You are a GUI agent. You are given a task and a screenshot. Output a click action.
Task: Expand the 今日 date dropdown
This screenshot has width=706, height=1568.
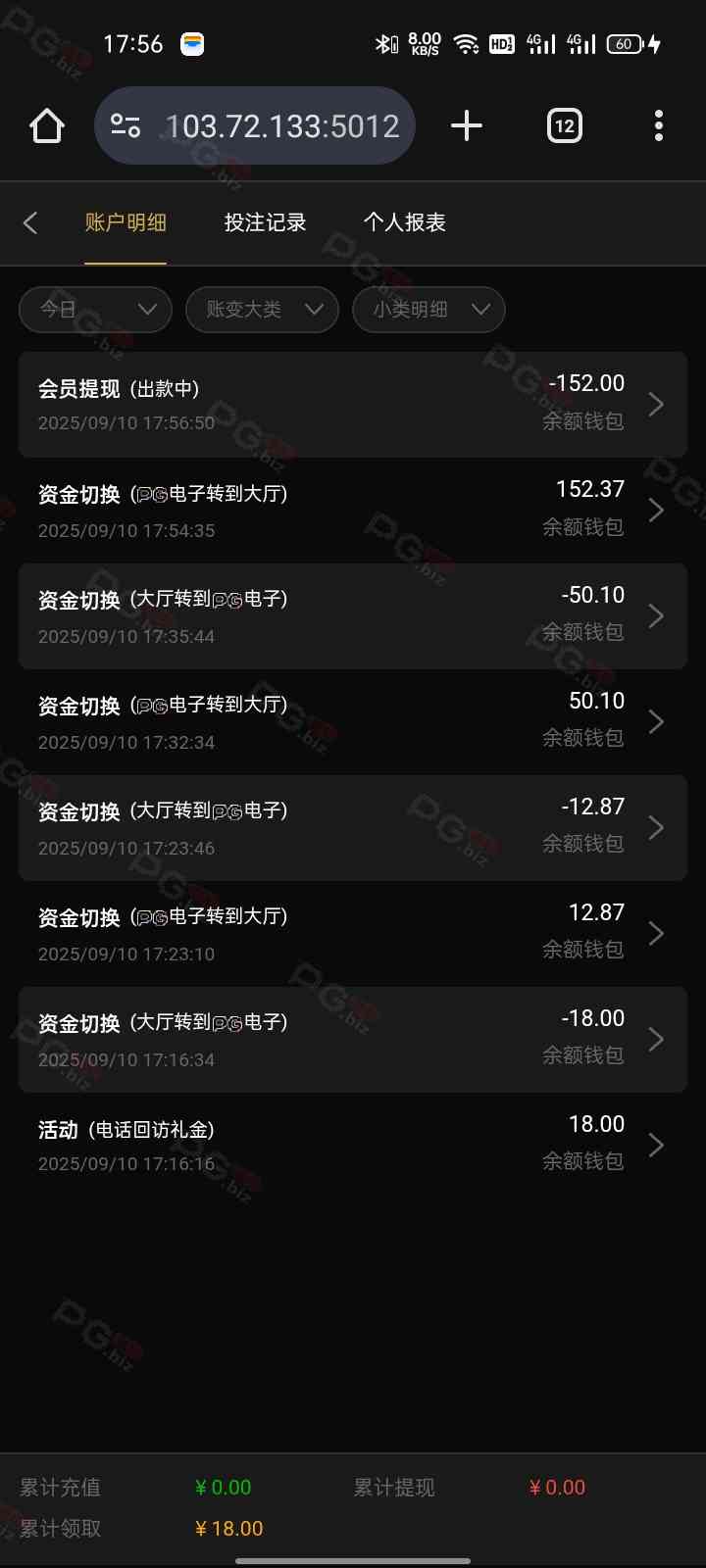96,310
